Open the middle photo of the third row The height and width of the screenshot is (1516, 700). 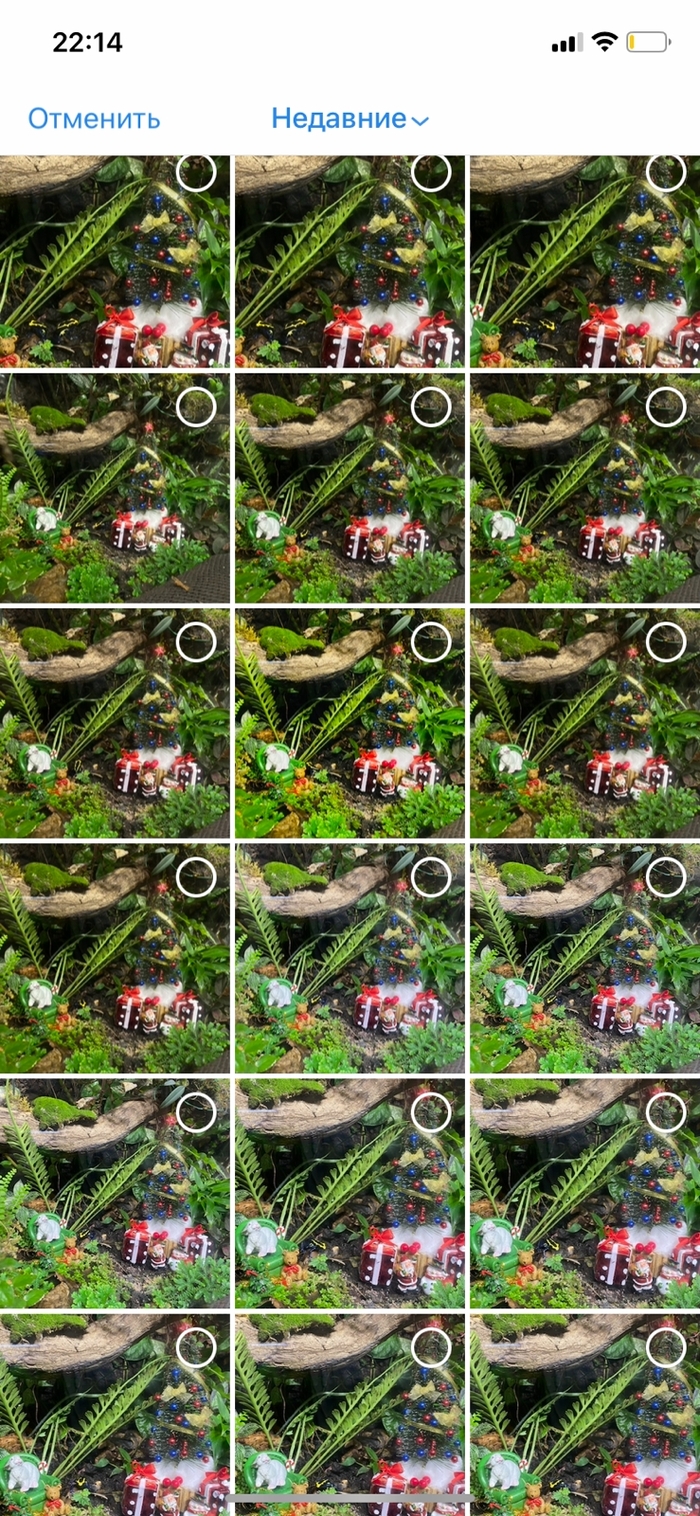point(349,723)
